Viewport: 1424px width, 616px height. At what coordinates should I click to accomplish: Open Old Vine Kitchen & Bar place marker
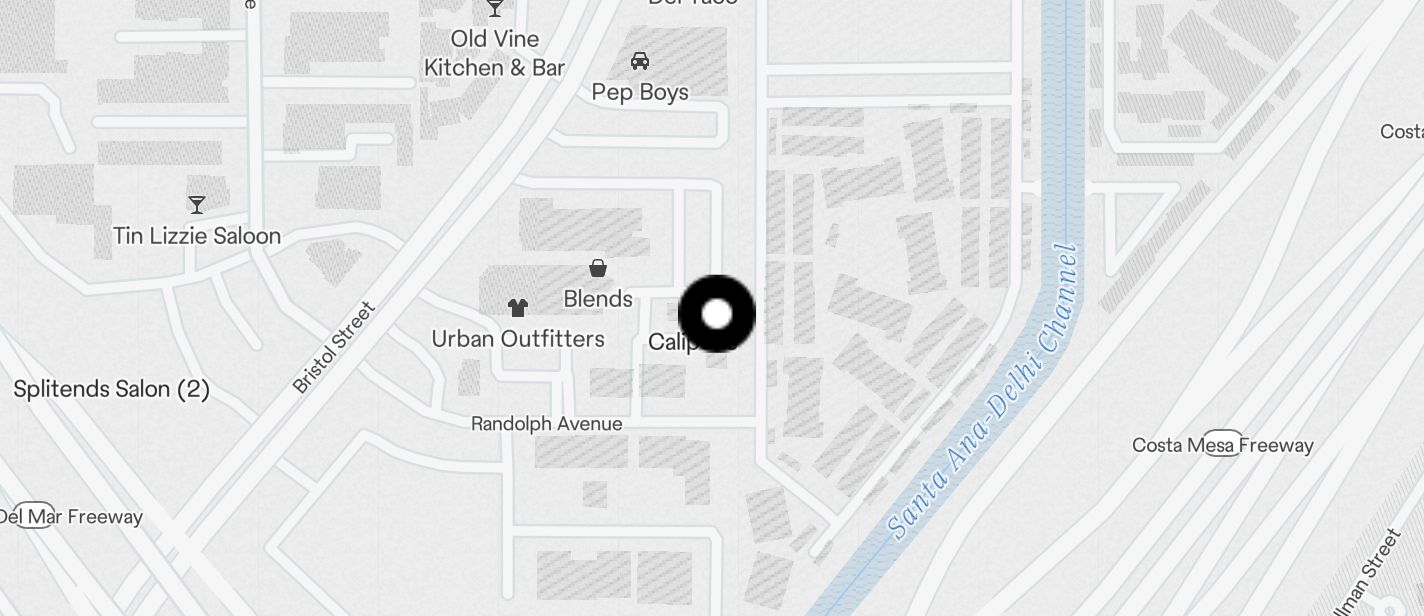pos(494,10)
